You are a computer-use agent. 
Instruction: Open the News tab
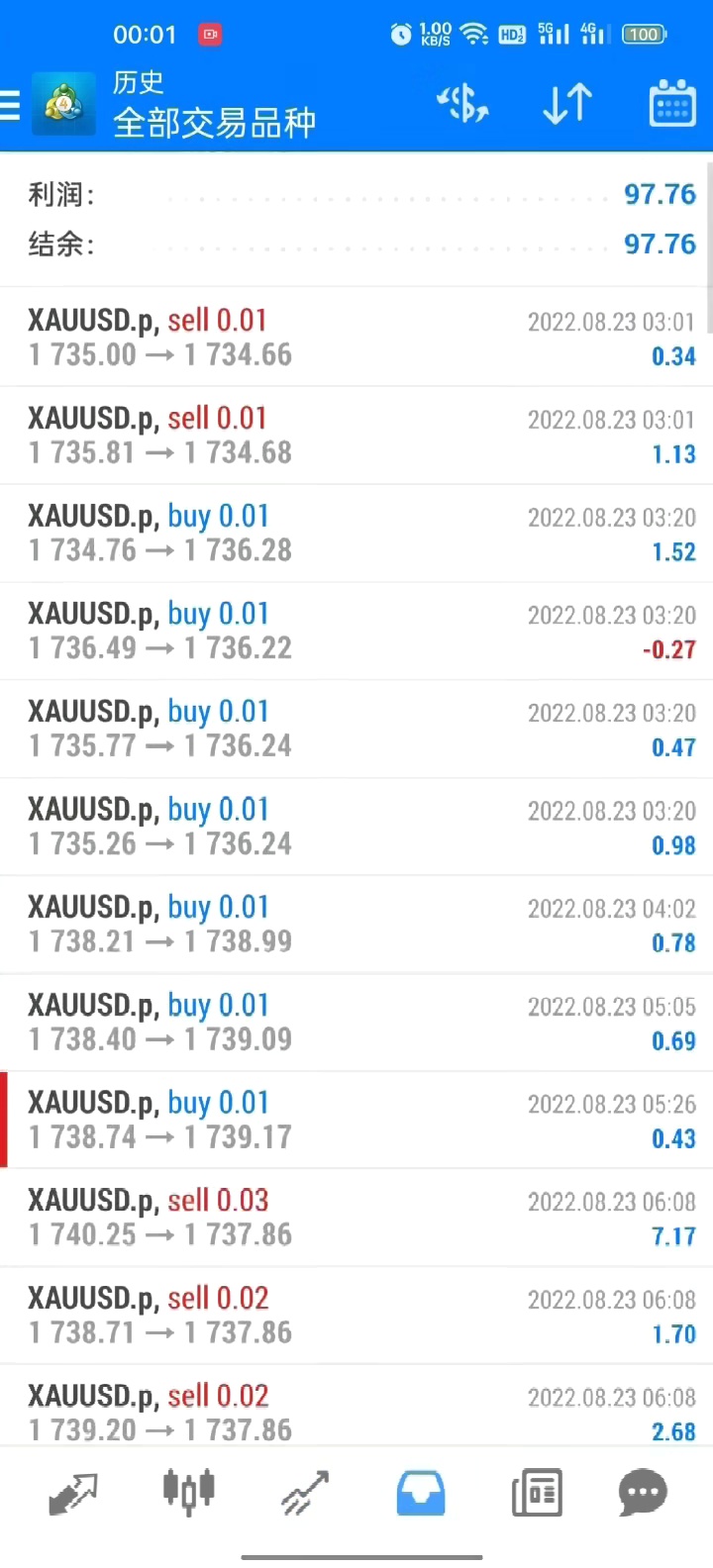click(x=537, y=1493)
